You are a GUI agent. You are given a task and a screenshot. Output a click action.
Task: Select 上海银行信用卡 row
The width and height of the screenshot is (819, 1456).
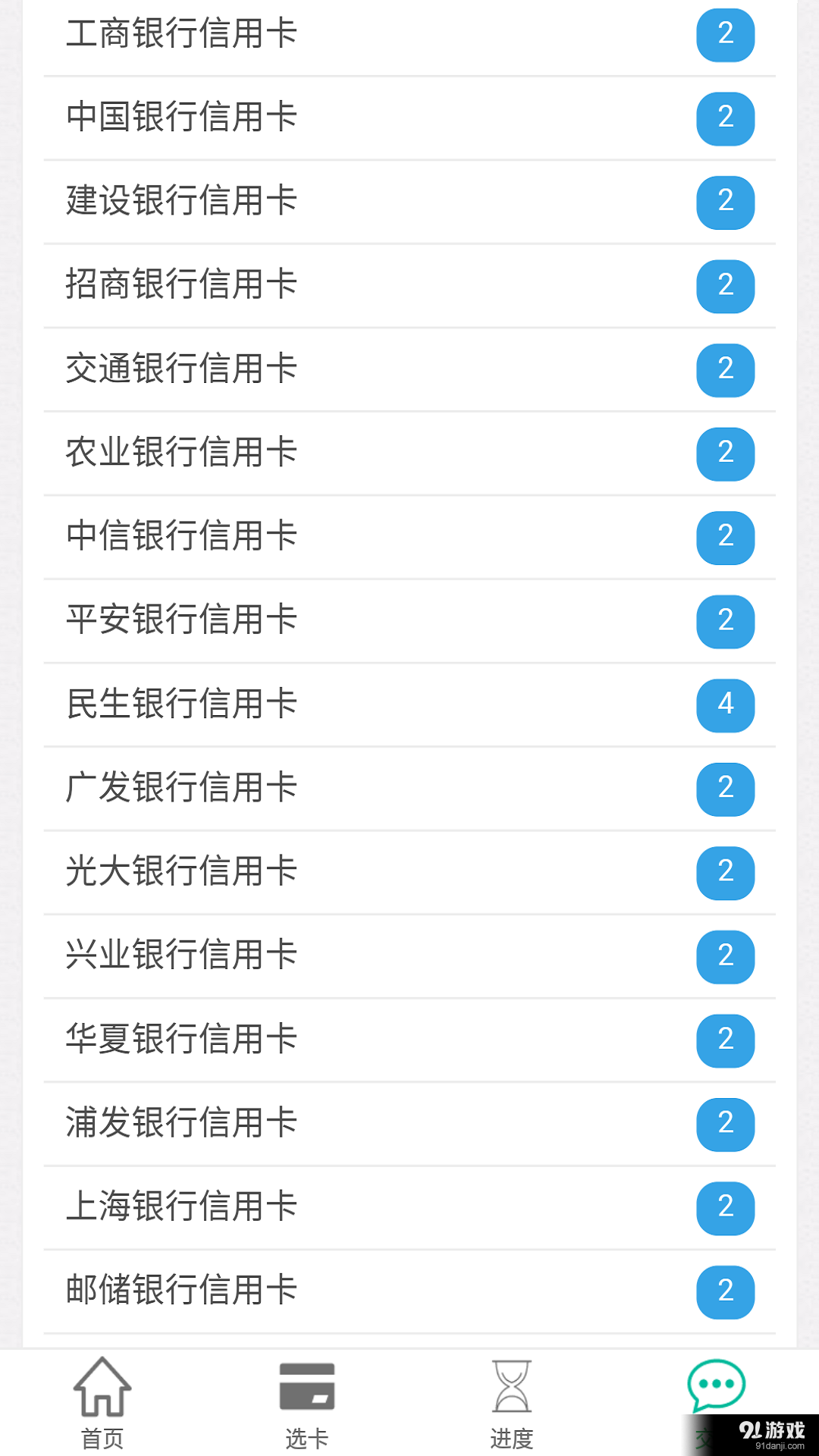[x=182, y=1208]
